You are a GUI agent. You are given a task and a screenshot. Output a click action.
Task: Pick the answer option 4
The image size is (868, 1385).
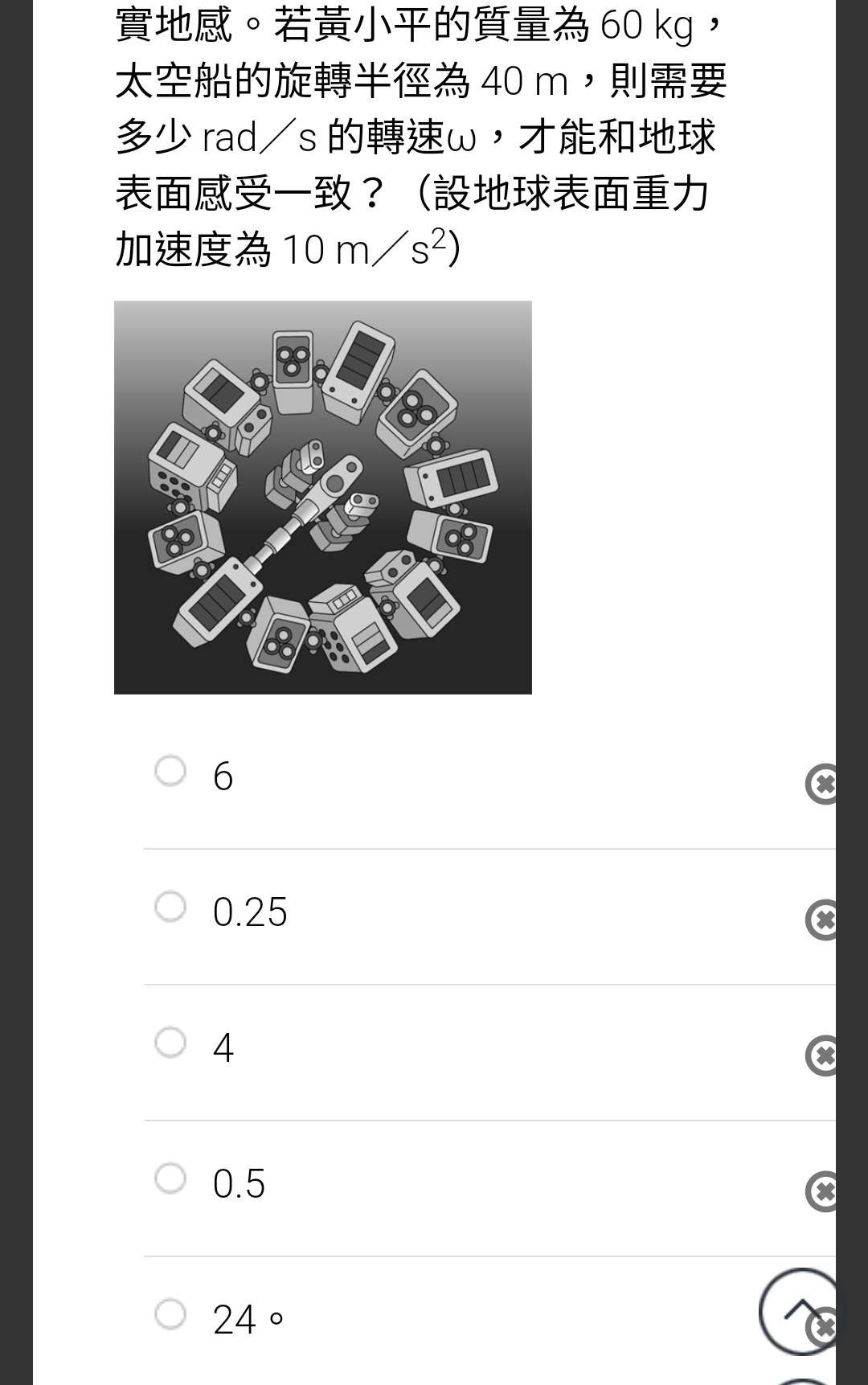pyautogui.click(x=170, y=1043)
